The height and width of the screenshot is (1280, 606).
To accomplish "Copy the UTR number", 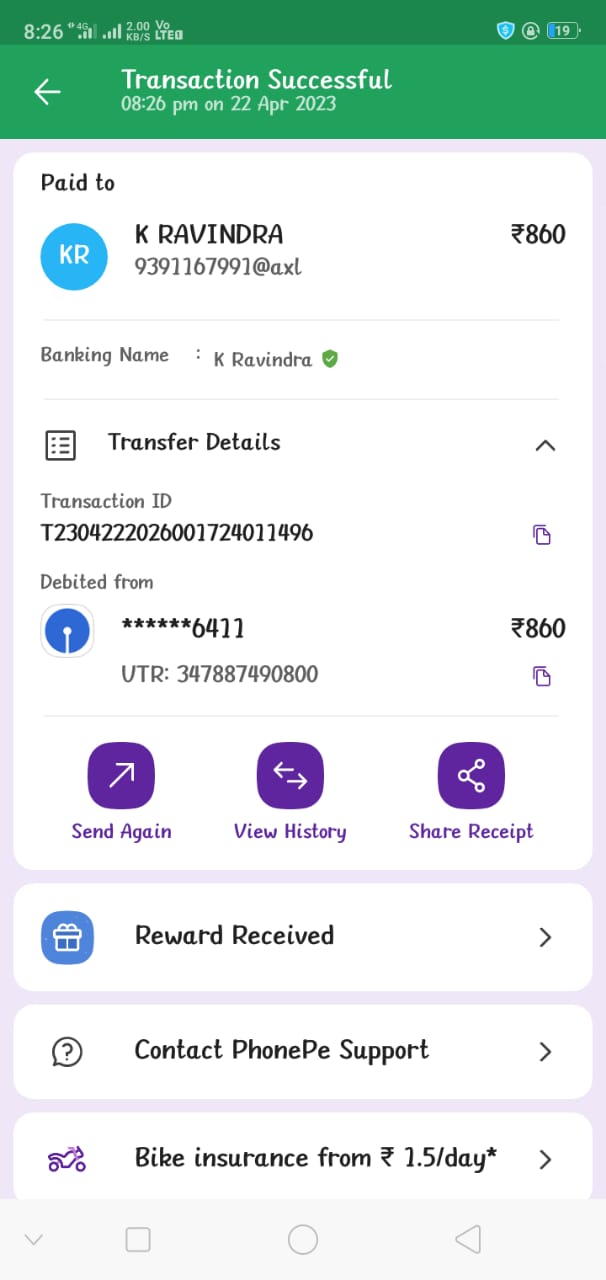I will [x=542, y=676].
